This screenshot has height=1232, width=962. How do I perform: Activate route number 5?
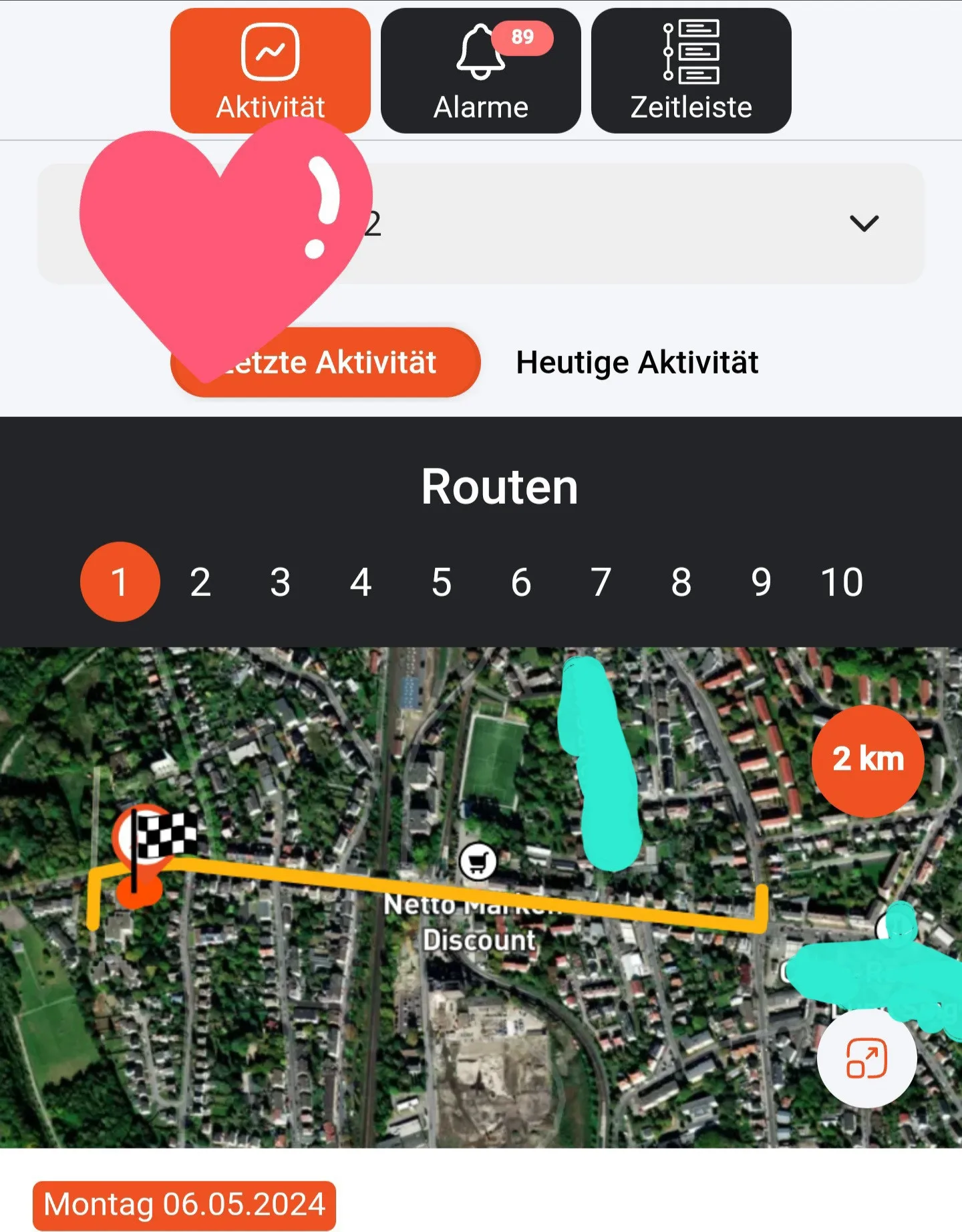pos(440,583)
